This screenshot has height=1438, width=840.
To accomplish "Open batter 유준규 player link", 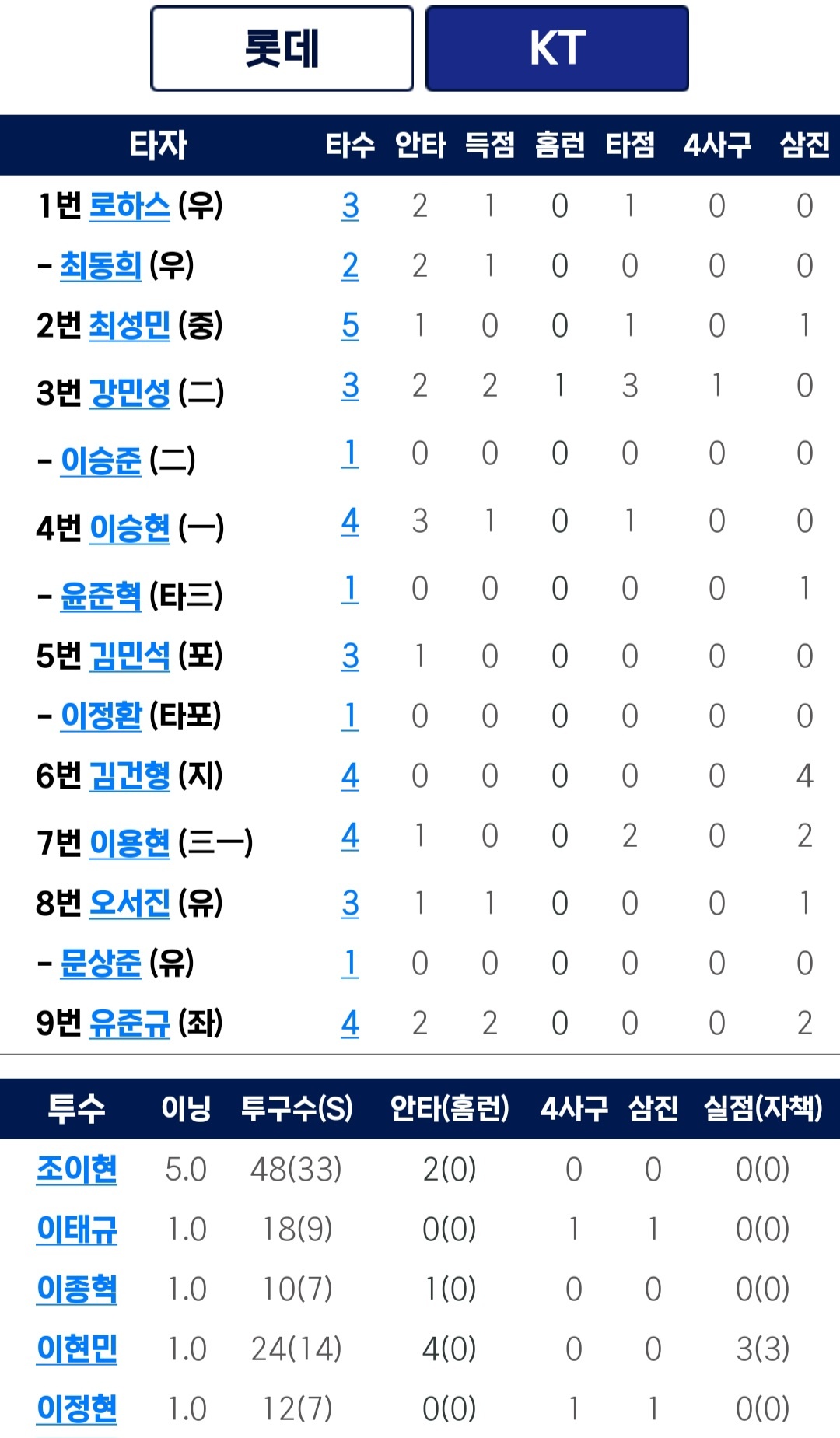I will [129, 1023].
